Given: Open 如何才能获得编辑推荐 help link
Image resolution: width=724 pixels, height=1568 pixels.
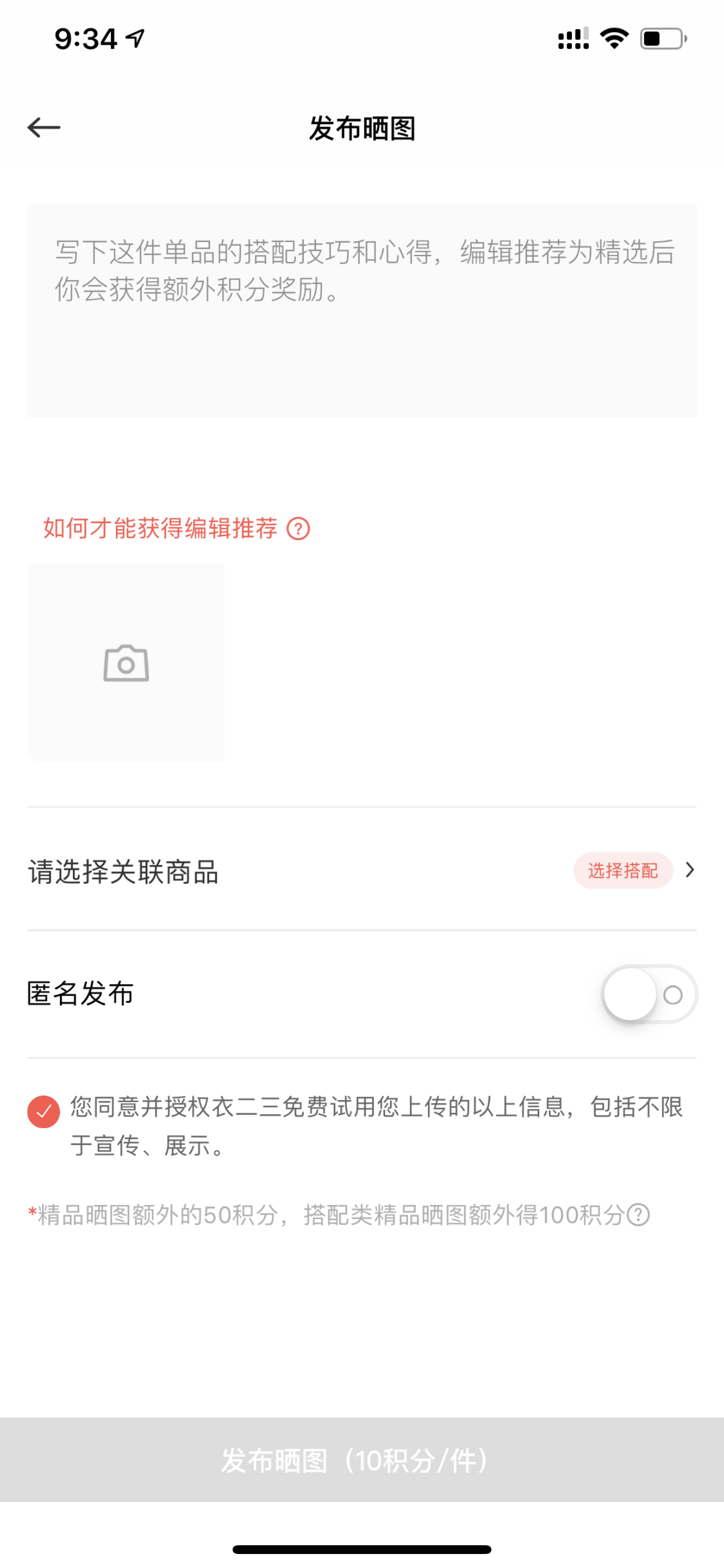Looking at the screenshot, I should [x=177, y=528].
